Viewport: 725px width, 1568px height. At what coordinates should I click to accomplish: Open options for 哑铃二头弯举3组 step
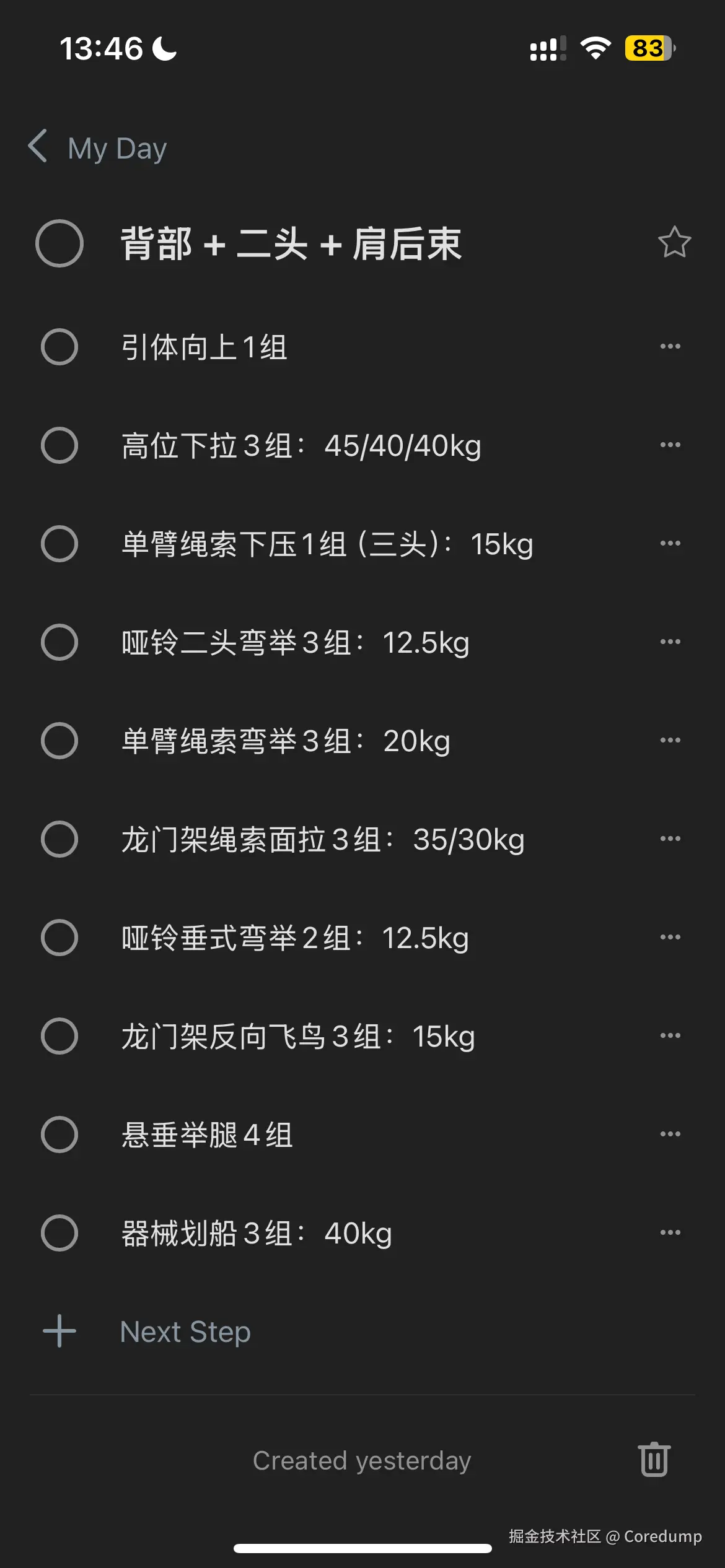point(671,642)
